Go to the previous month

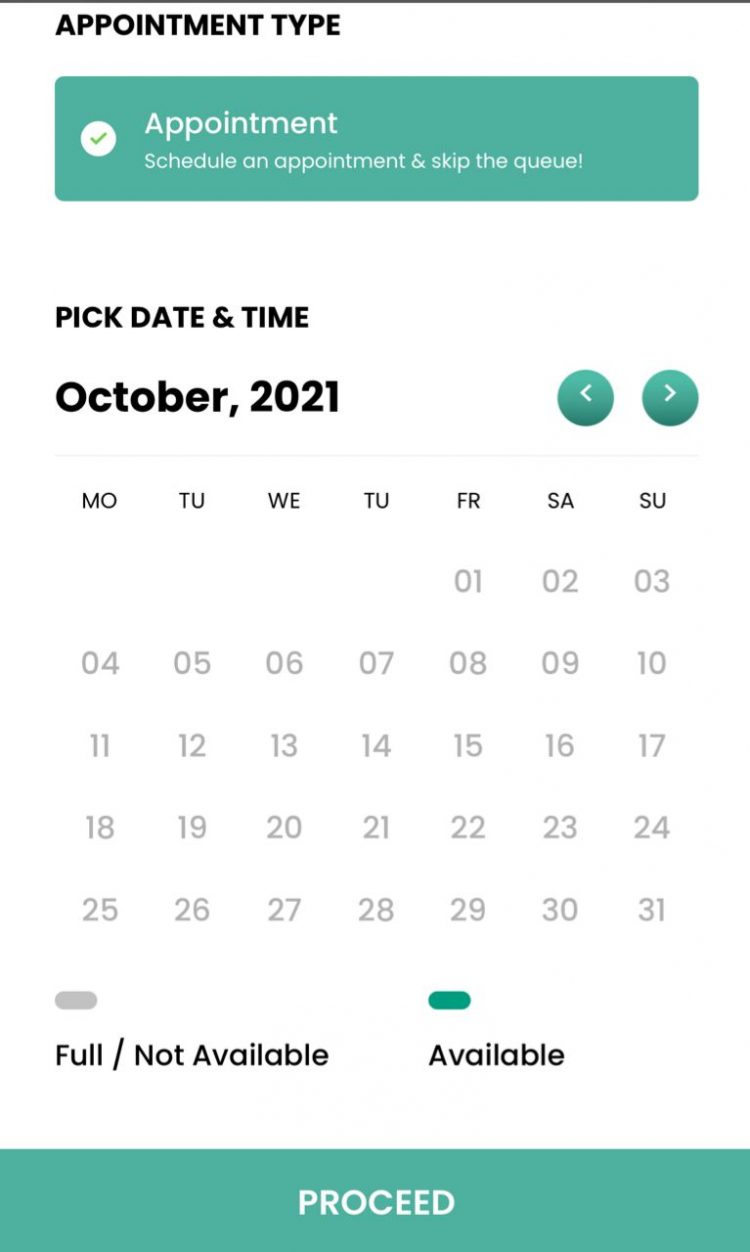[x=585, y=398]
